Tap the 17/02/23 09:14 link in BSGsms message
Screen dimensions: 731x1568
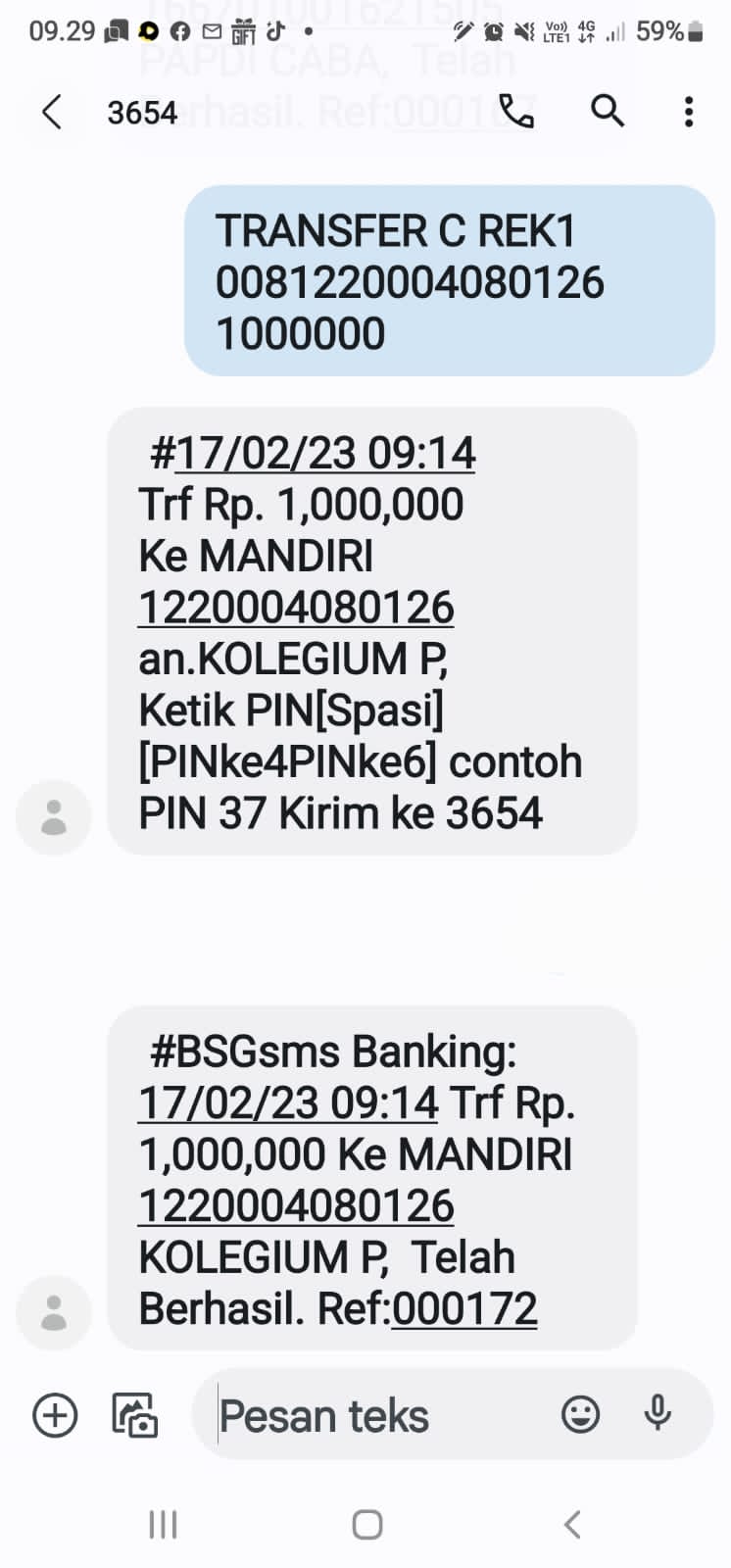[x=288, y=1103]
